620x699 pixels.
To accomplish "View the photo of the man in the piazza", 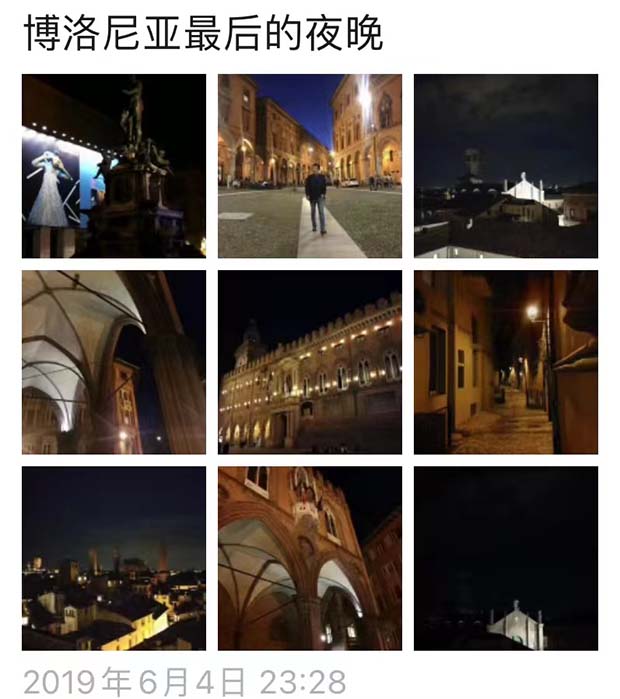I will 310,166.
